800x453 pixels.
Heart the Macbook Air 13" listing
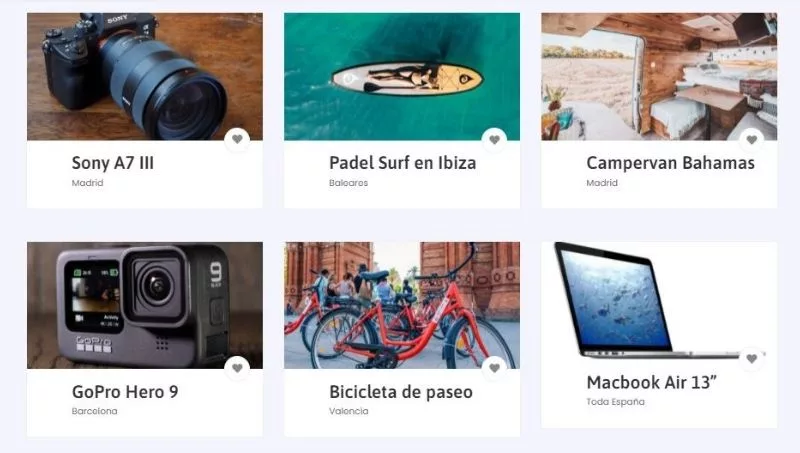751,358
